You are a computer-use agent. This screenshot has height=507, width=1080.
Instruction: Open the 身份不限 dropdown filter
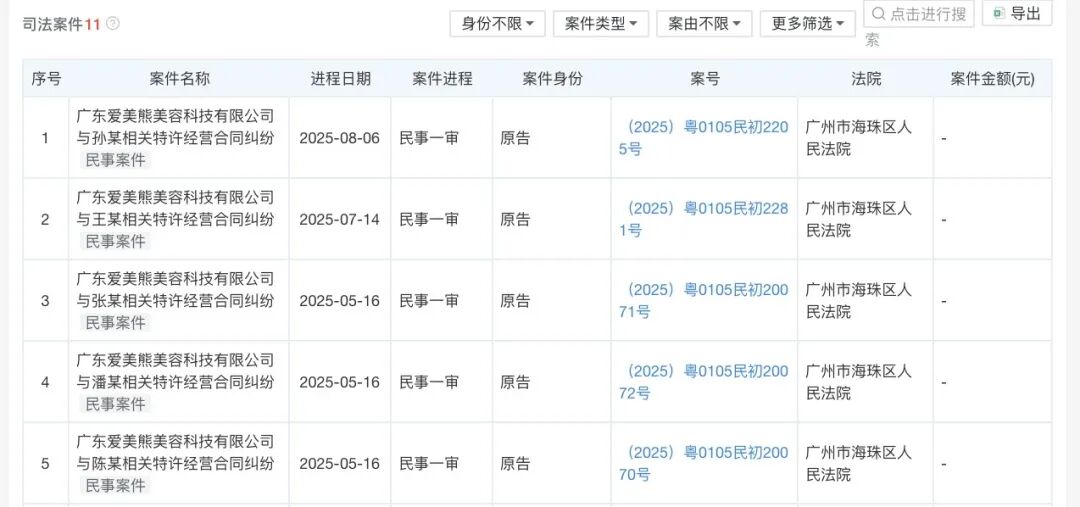[497, 24]
